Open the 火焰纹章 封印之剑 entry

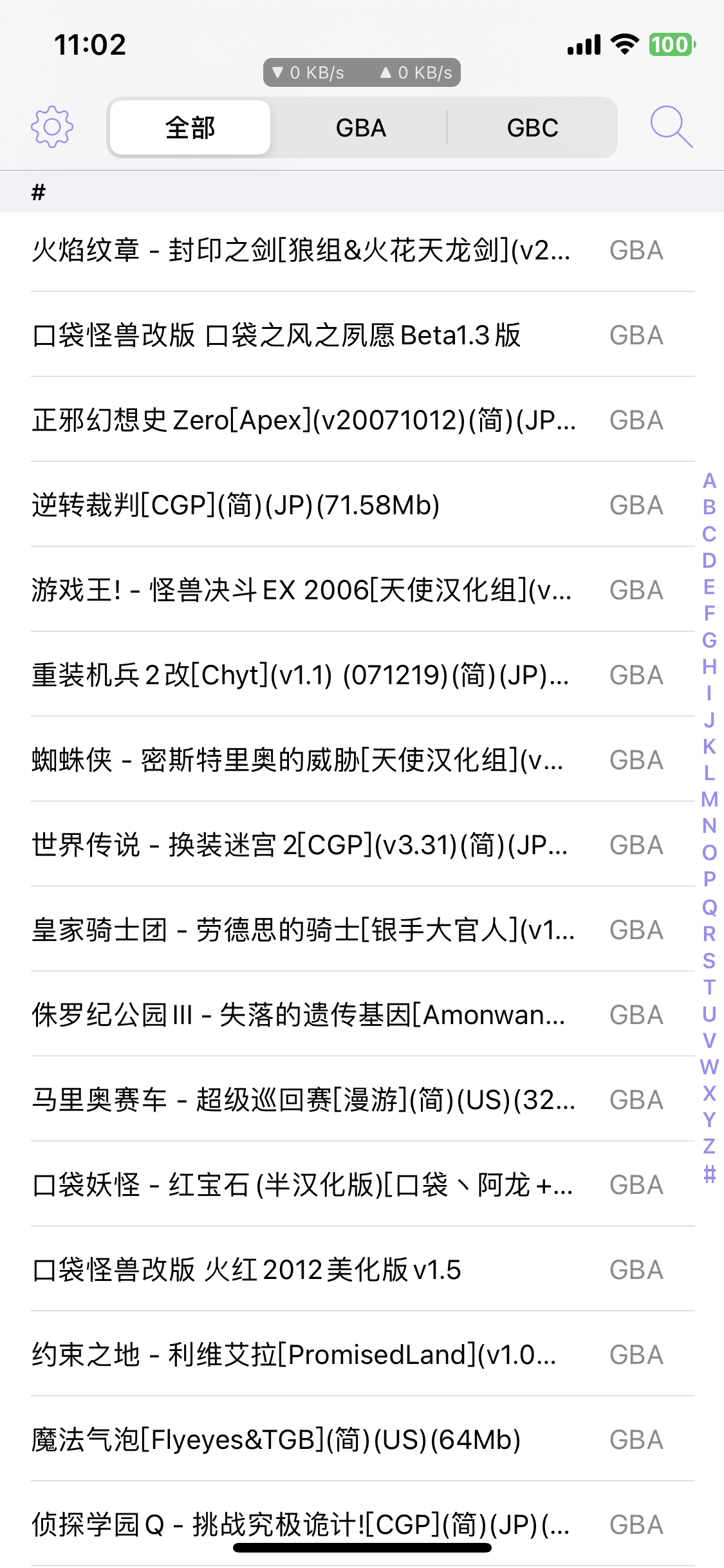coord(302,251)
